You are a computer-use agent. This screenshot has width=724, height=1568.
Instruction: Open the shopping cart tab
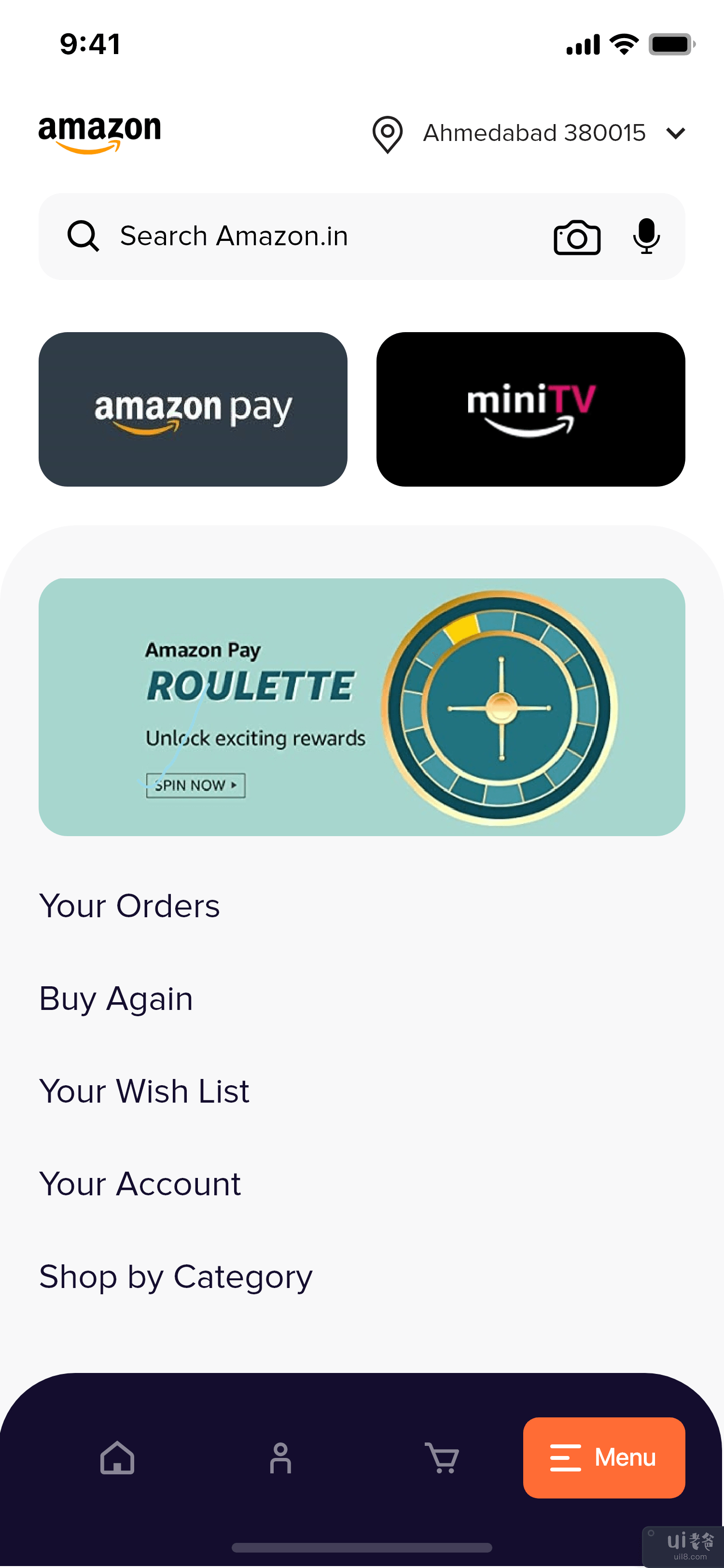442,1458
